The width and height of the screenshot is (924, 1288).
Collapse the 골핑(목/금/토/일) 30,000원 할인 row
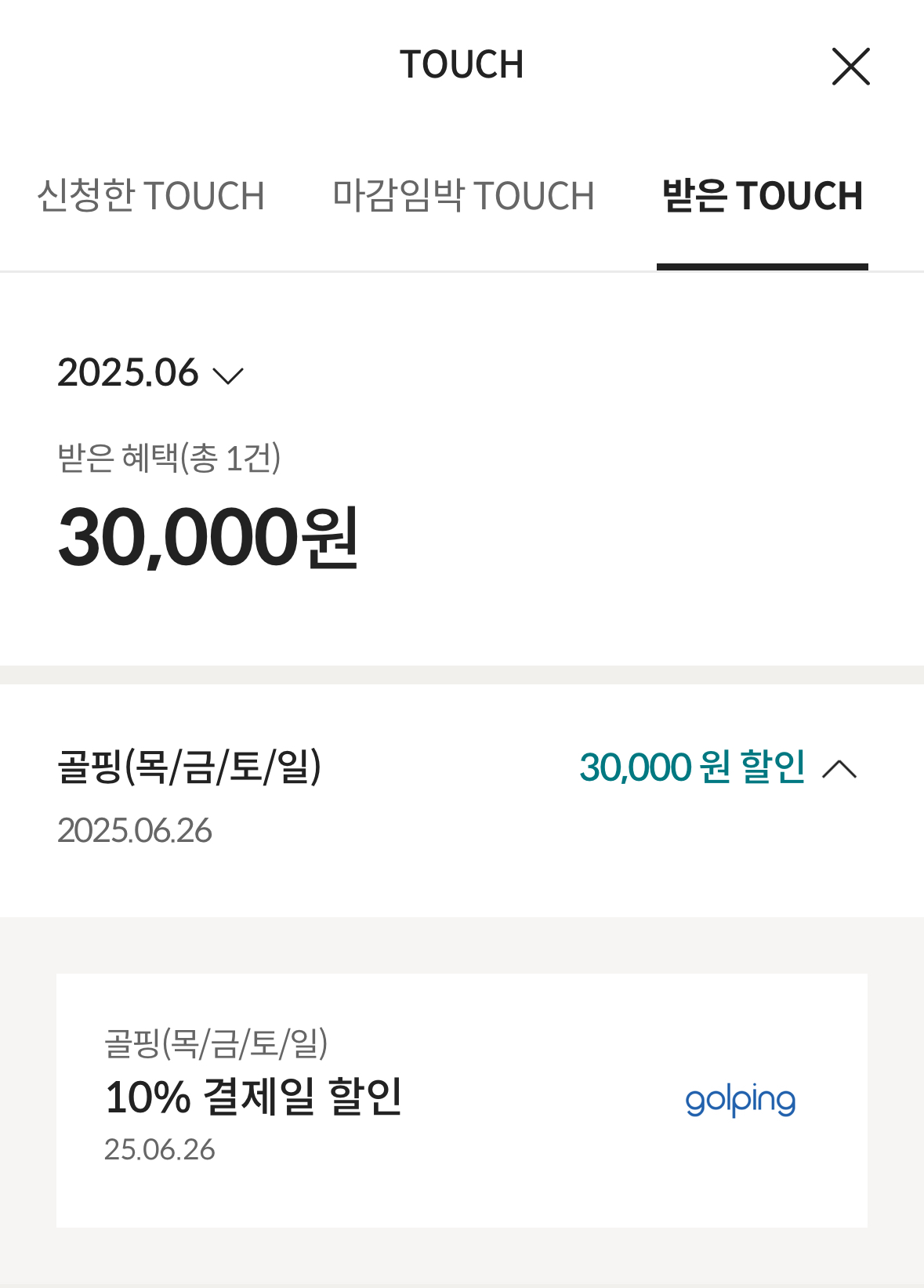coord(839,769)
